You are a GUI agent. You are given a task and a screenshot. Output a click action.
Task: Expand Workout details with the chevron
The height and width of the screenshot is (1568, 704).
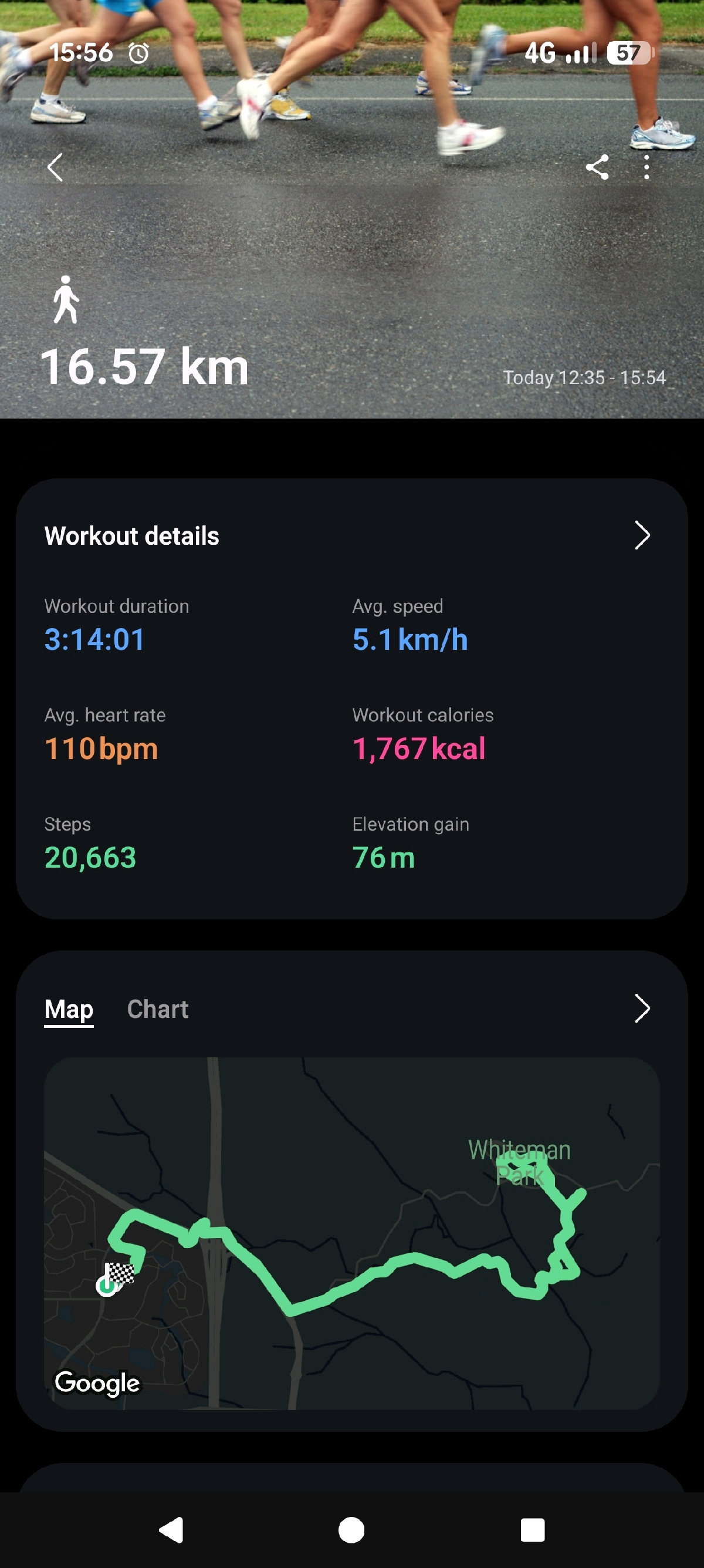click(642, 535)
